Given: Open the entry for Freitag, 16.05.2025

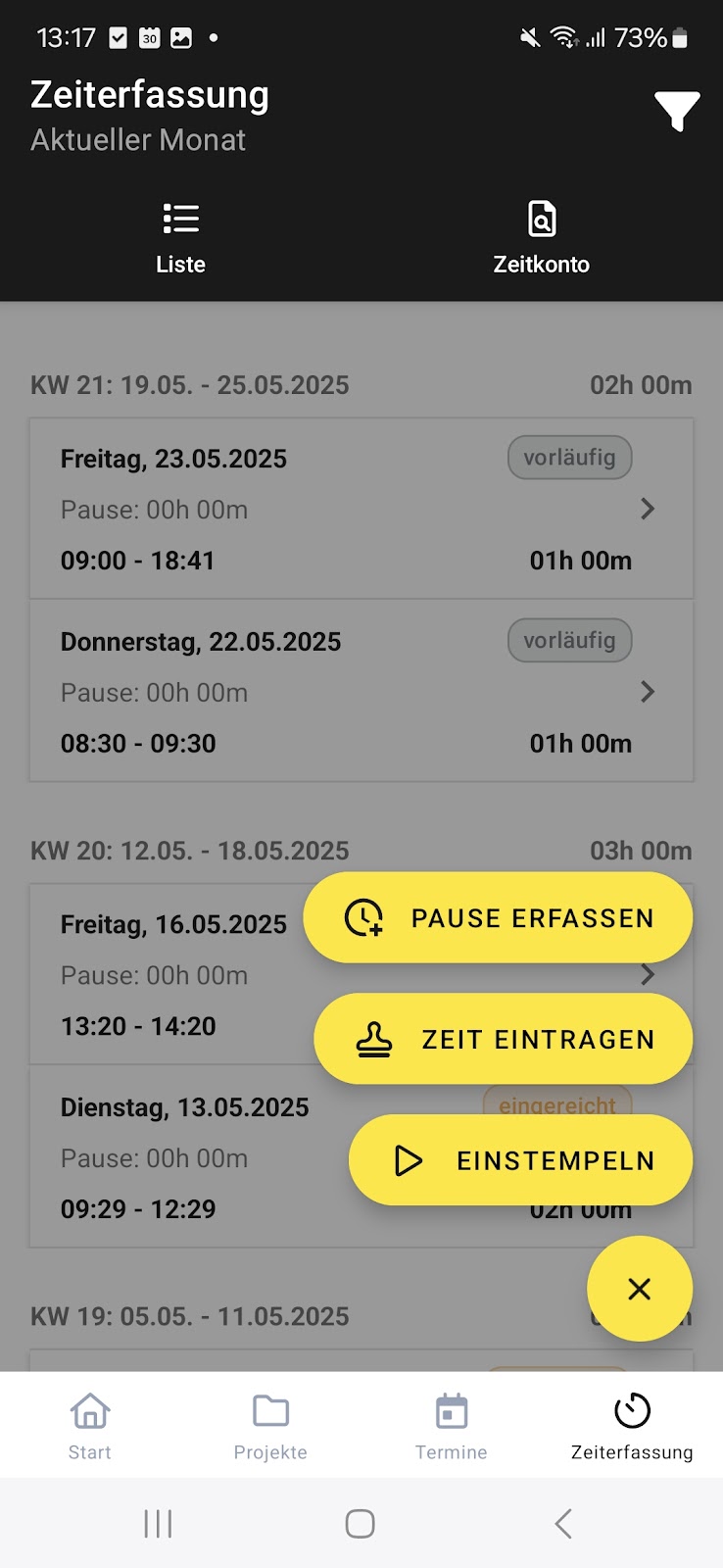Looking at the screenshot, I should coord(167,974).
